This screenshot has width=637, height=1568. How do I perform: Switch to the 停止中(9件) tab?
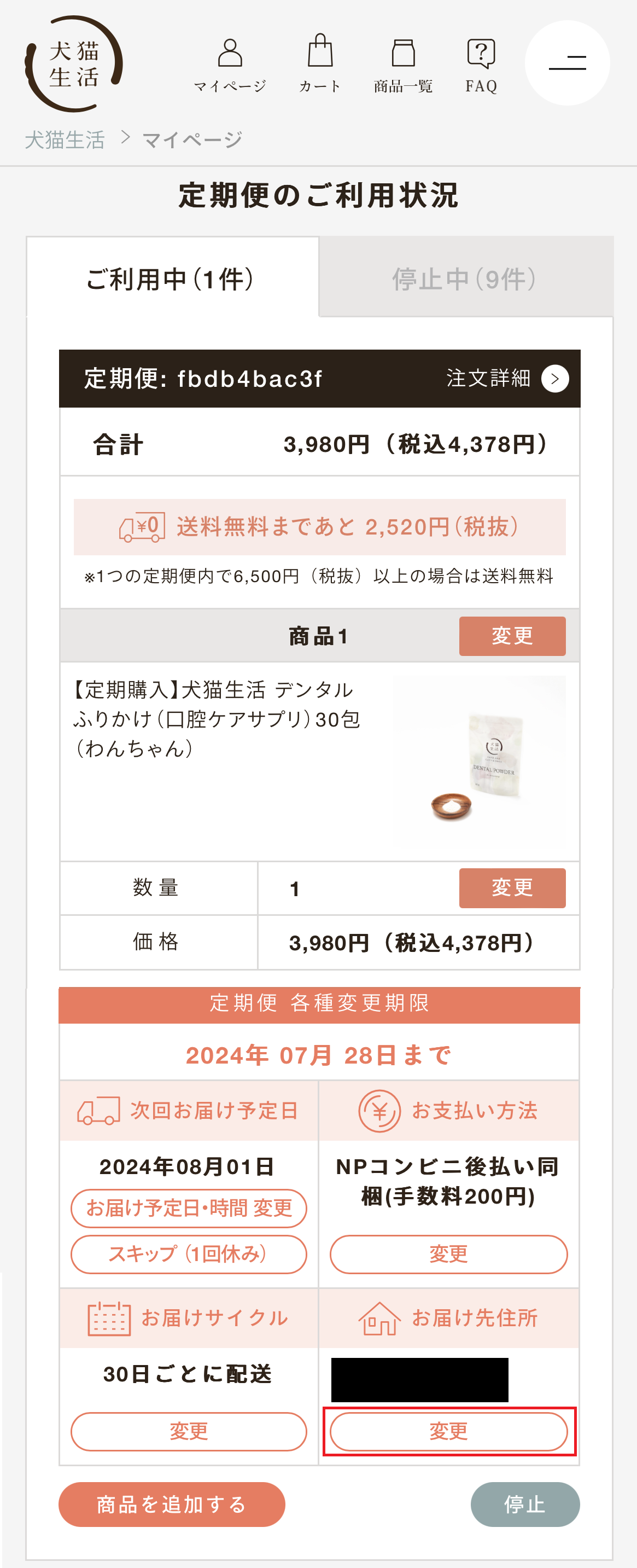click(465, 279)
